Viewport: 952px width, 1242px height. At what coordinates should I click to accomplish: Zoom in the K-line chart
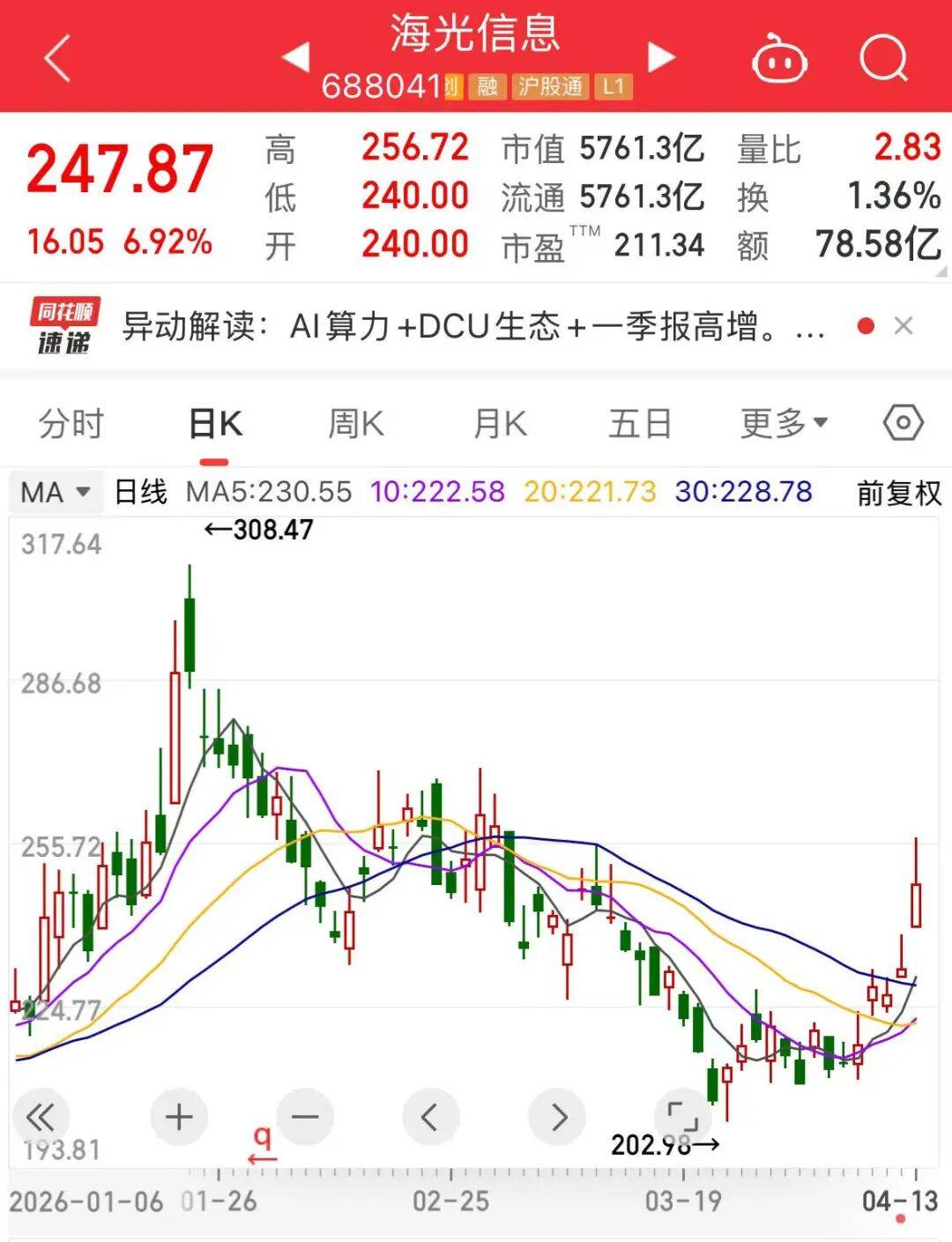point(179,1117)
